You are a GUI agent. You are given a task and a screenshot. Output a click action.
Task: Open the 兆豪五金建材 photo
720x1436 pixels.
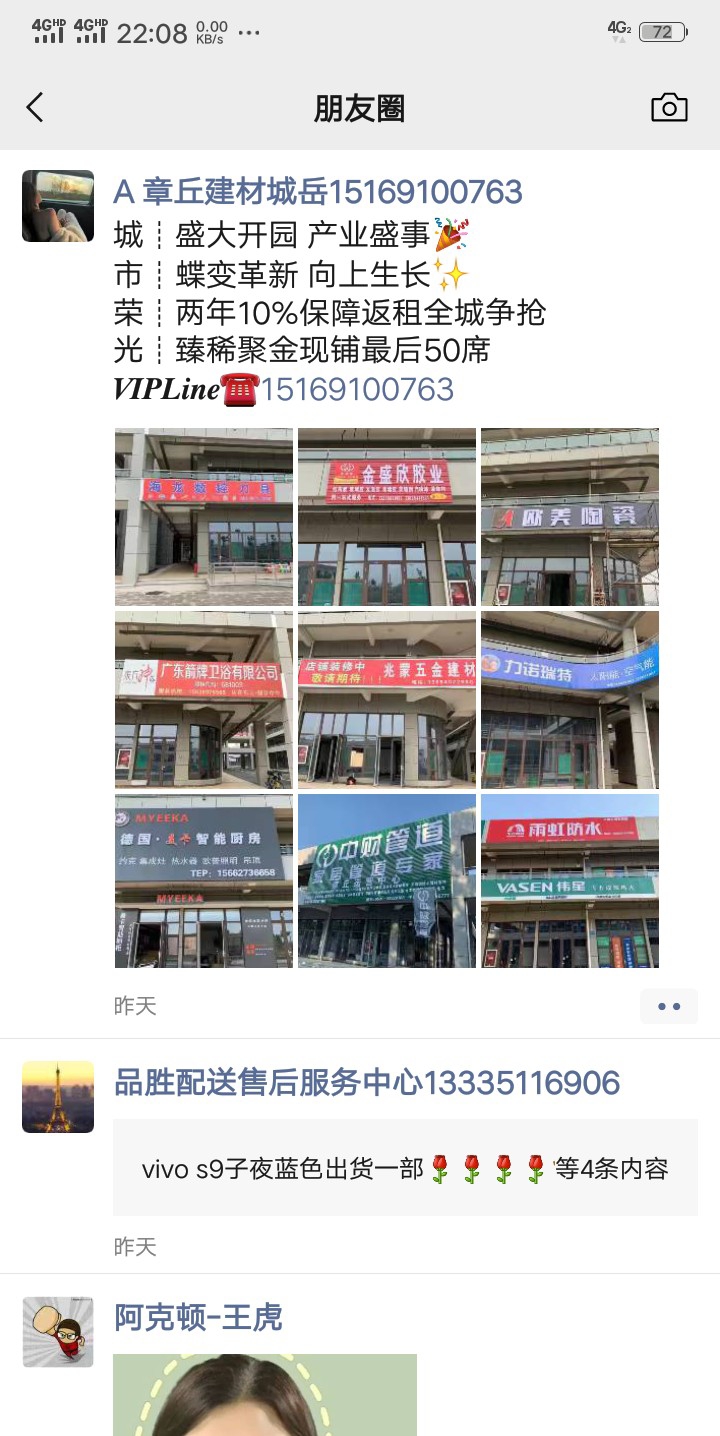pyautogui.click(x=387, y=700)
